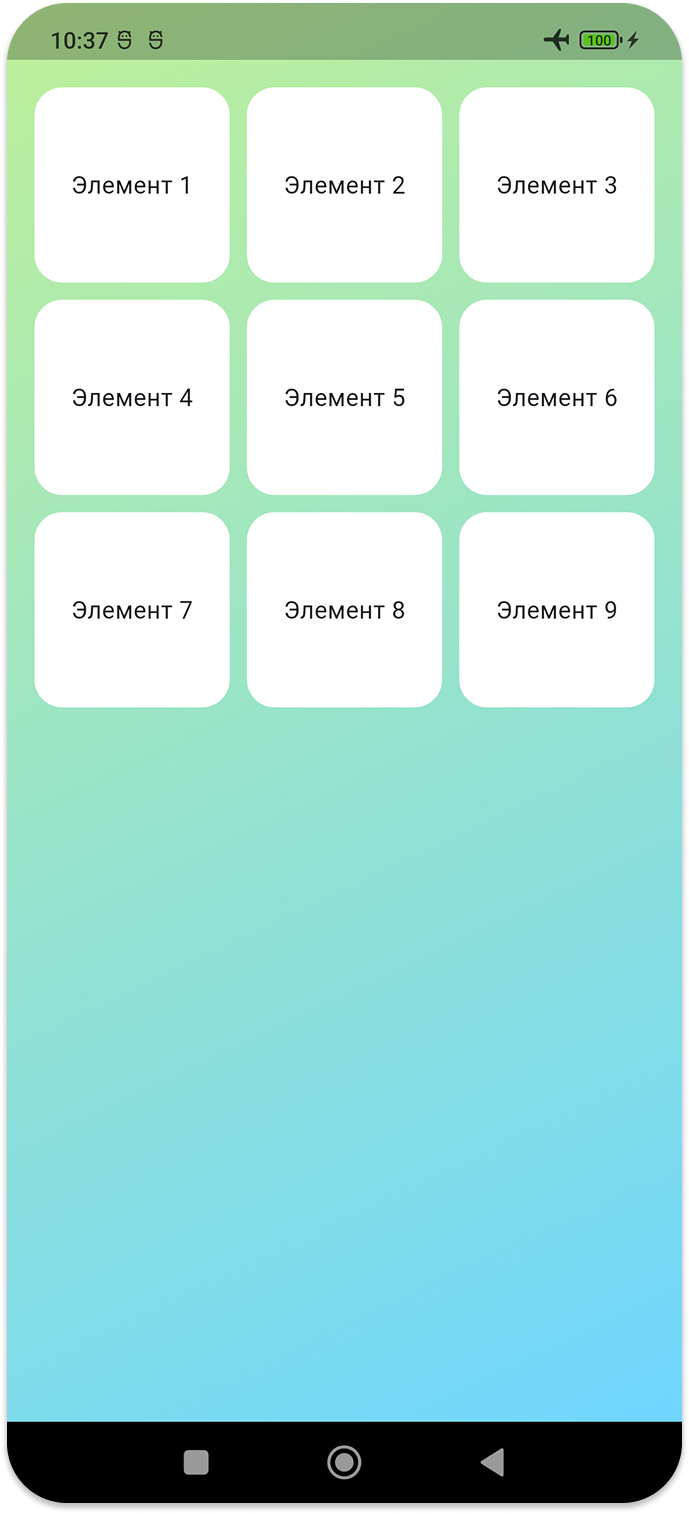The height and width of the screenshot is (1514, 689).
Task: Open the recent apps view
Action: (196, 1462)
